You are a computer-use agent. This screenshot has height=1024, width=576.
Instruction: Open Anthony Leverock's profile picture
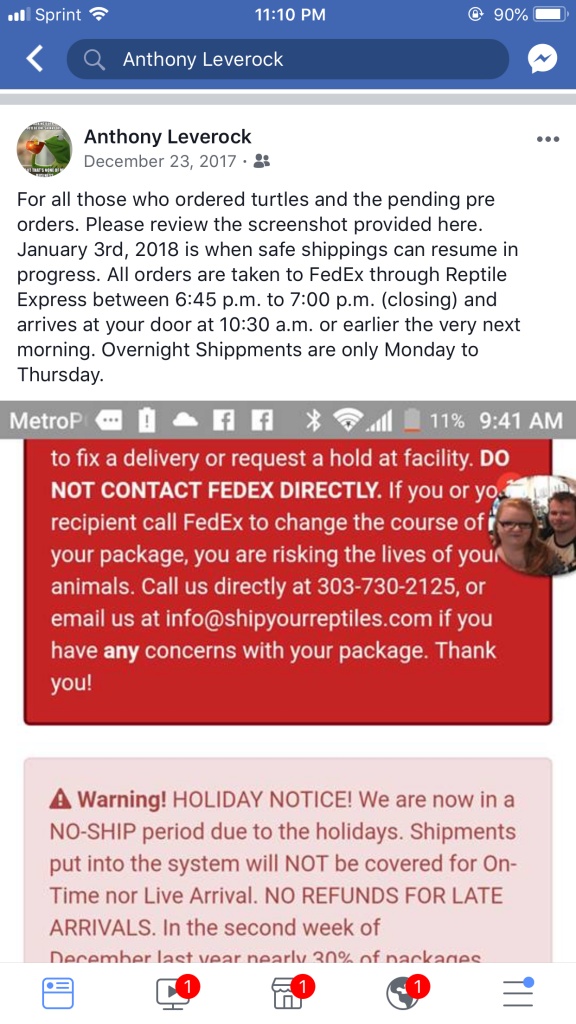[x=44, y=149]
